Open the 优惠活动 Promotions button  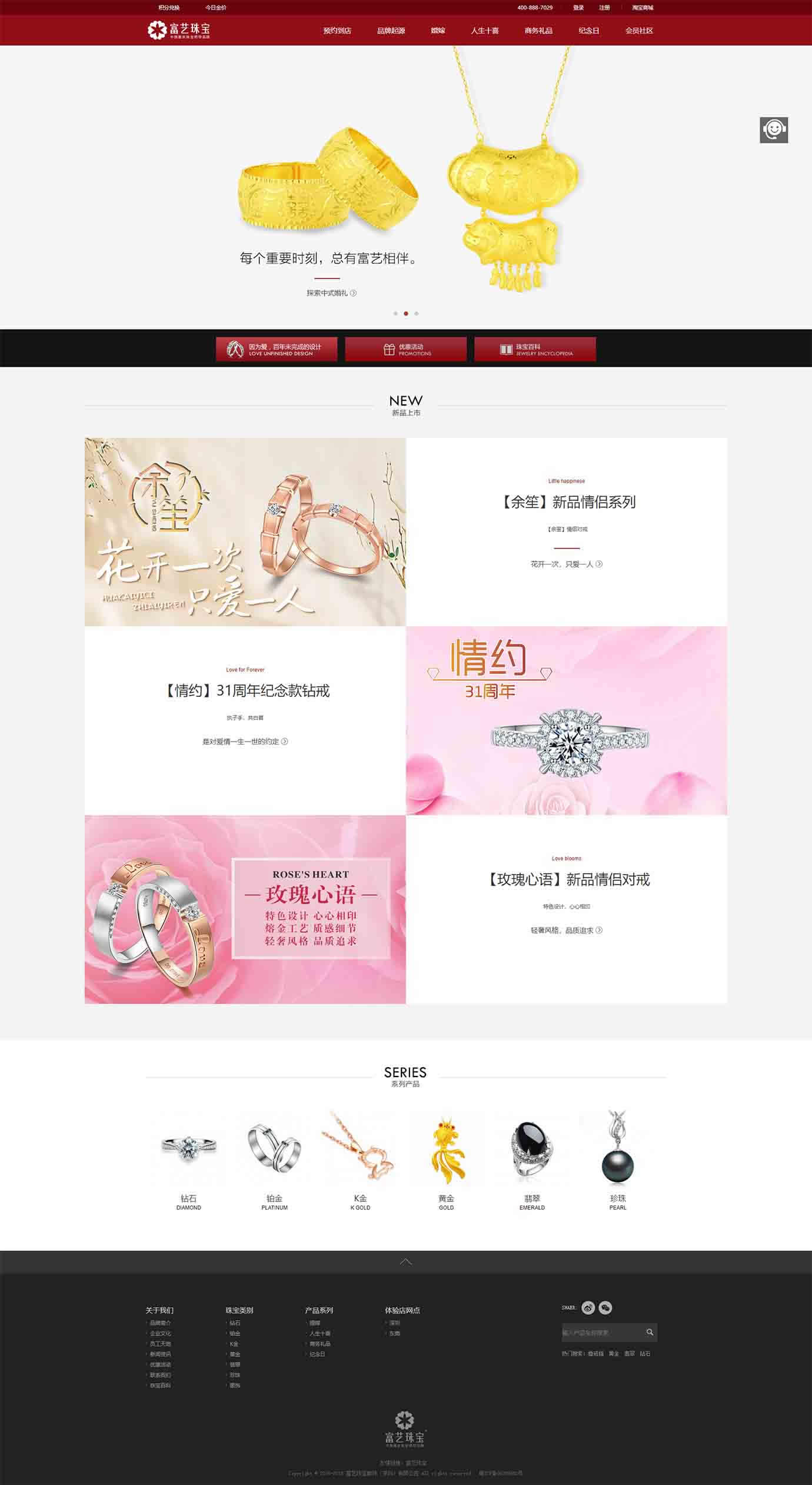tap(405, 350)
